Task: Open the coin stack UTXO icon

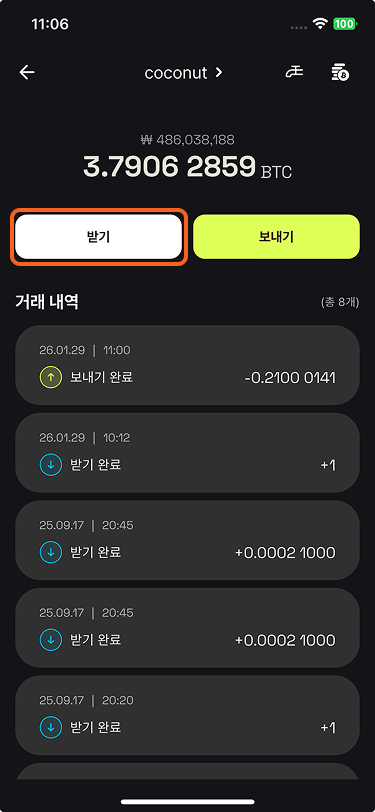Action: (340, 72)
